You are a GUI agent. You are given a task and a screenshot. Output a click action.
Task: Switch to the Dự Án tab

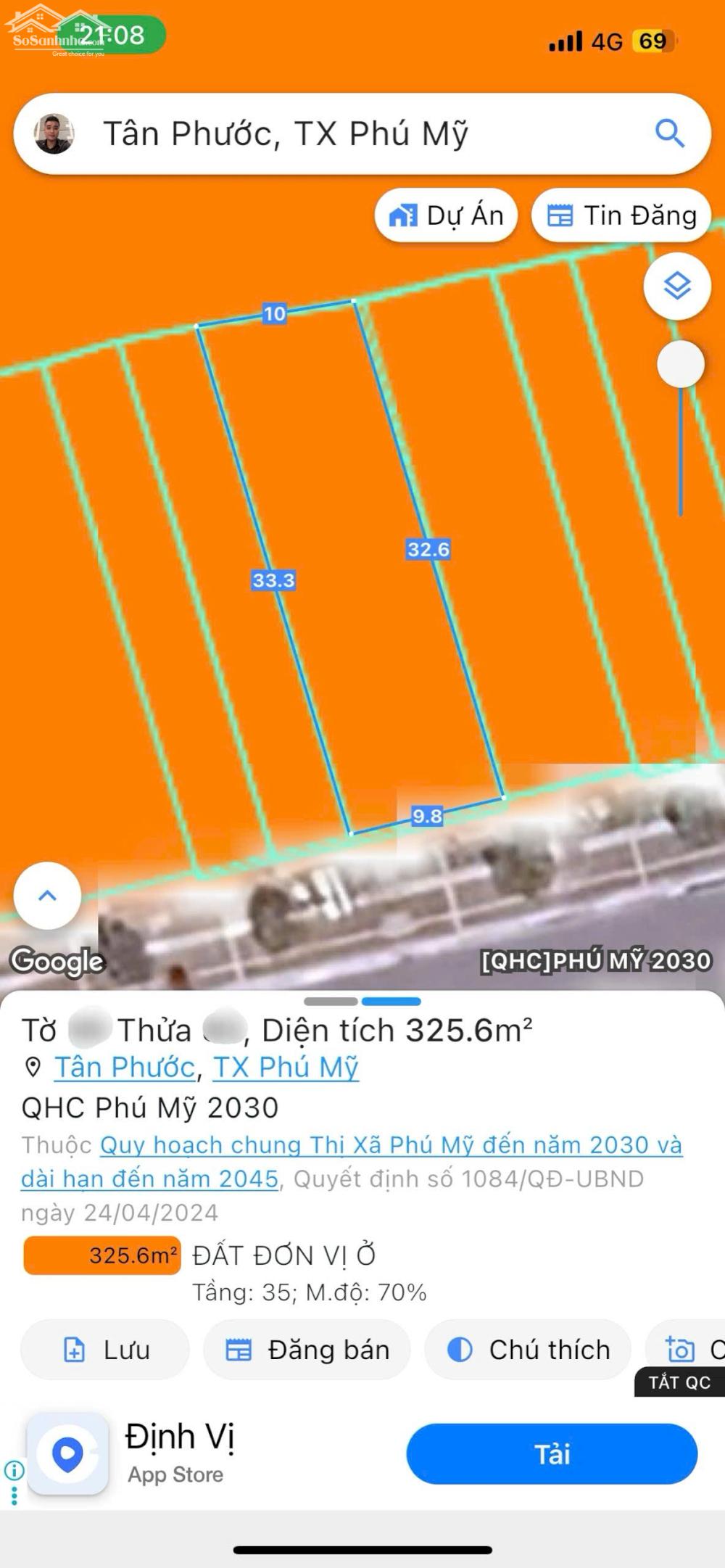pyautogui.click(x=447, y=215)
